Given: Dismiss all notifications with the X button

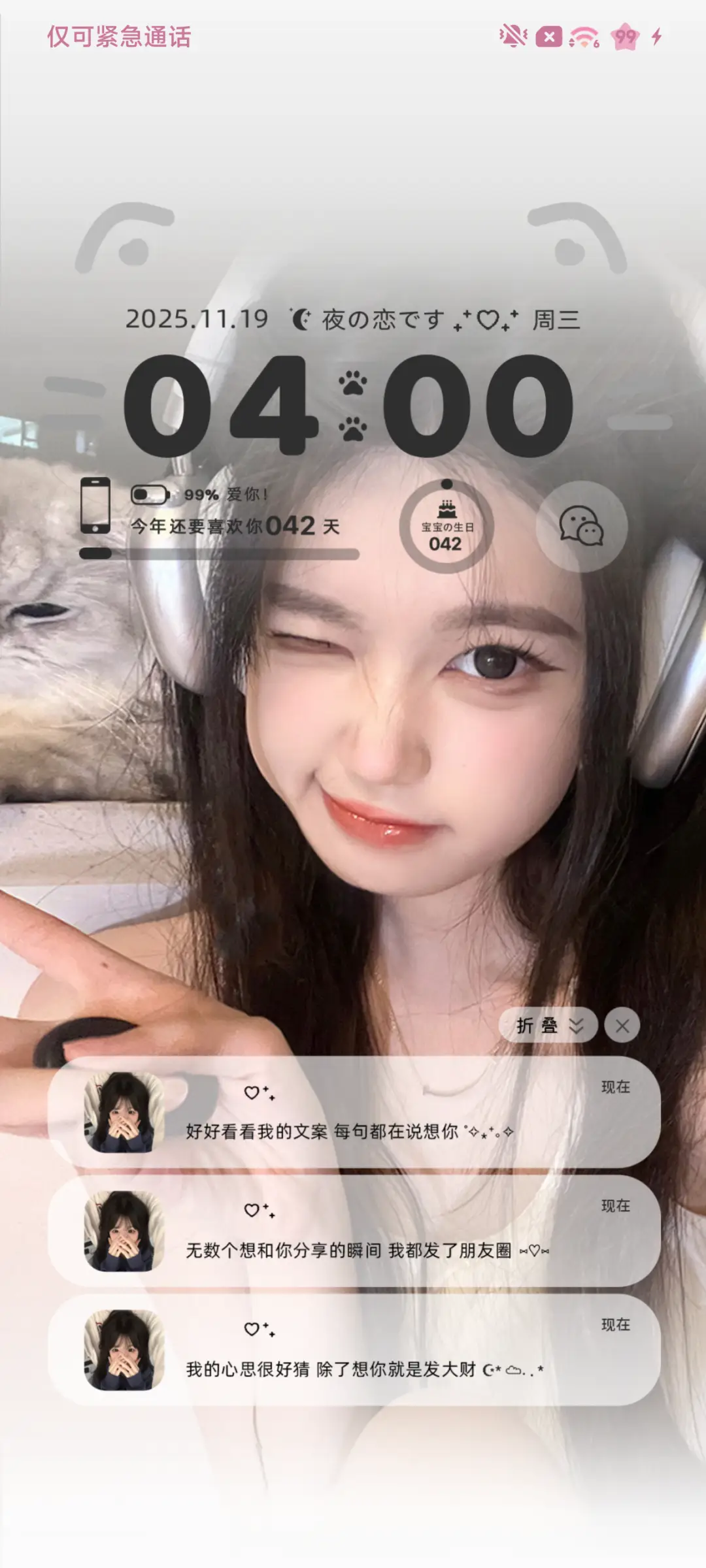Looking at the screenshot, I should (x=622, y=1025).
